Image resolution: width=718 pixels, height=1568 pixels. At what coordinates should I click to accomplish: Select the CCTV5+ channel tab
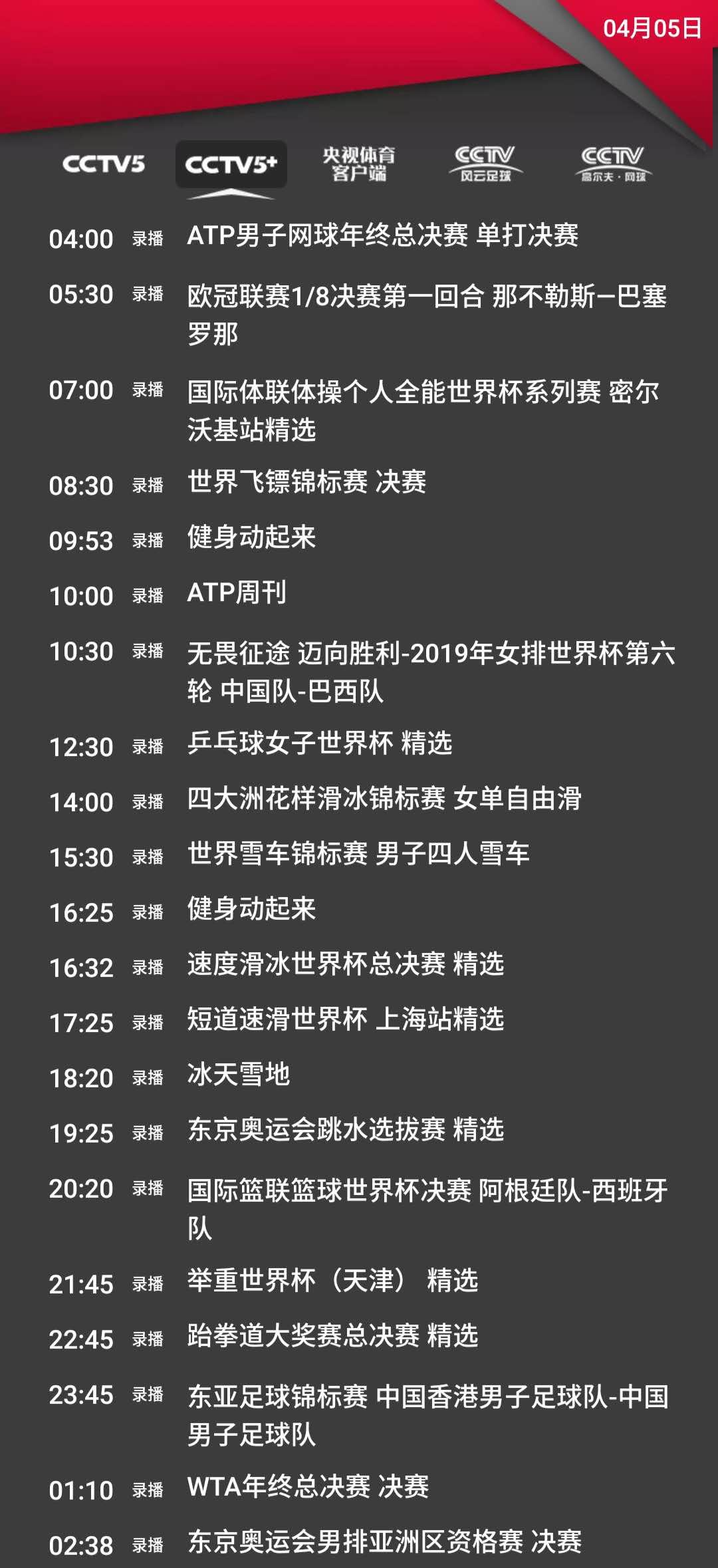click(231, 164)
